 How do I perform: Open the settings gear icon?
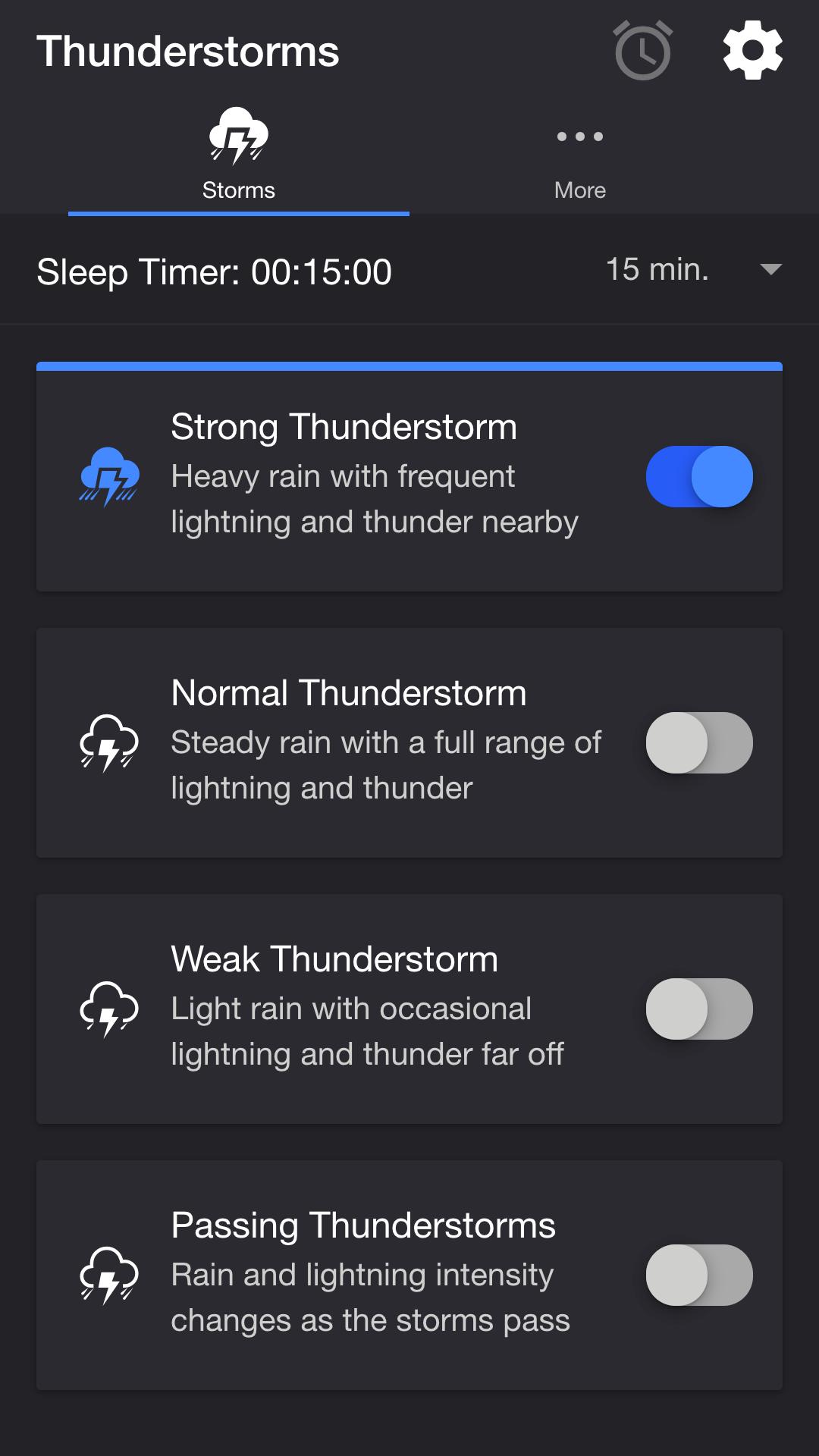[752, 51]
